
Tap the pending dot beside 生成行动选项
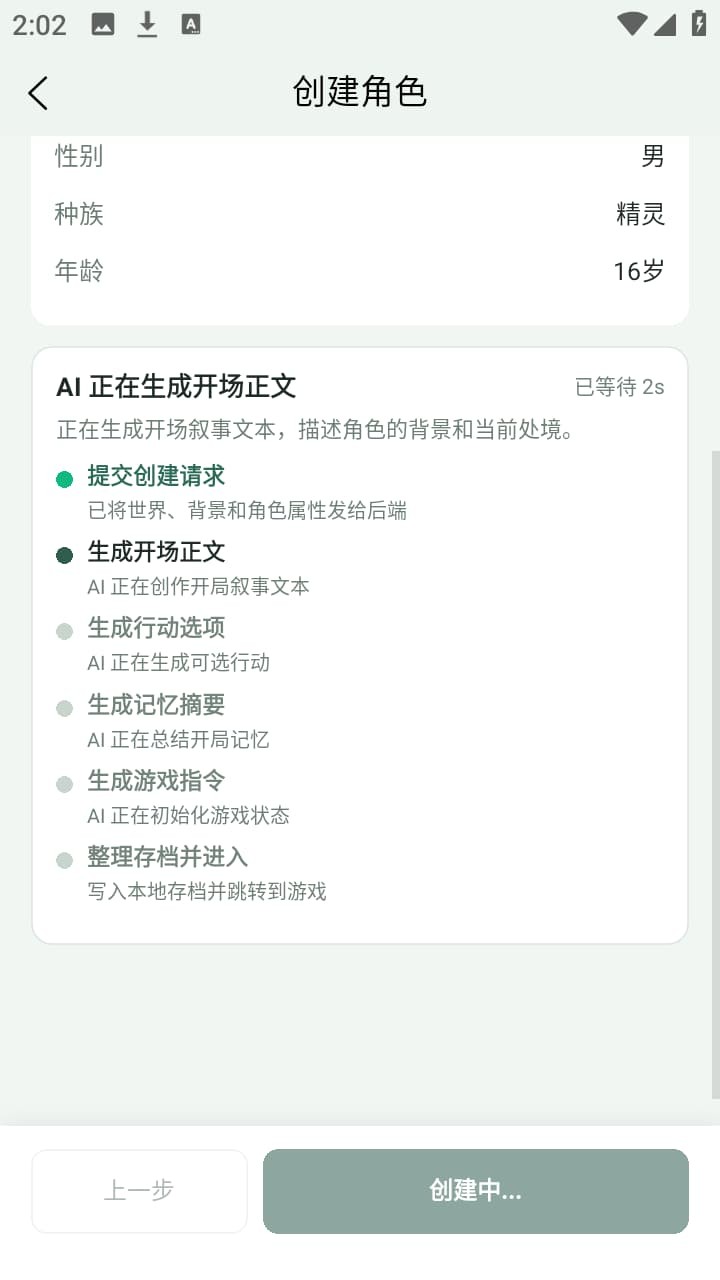(65, 630)
